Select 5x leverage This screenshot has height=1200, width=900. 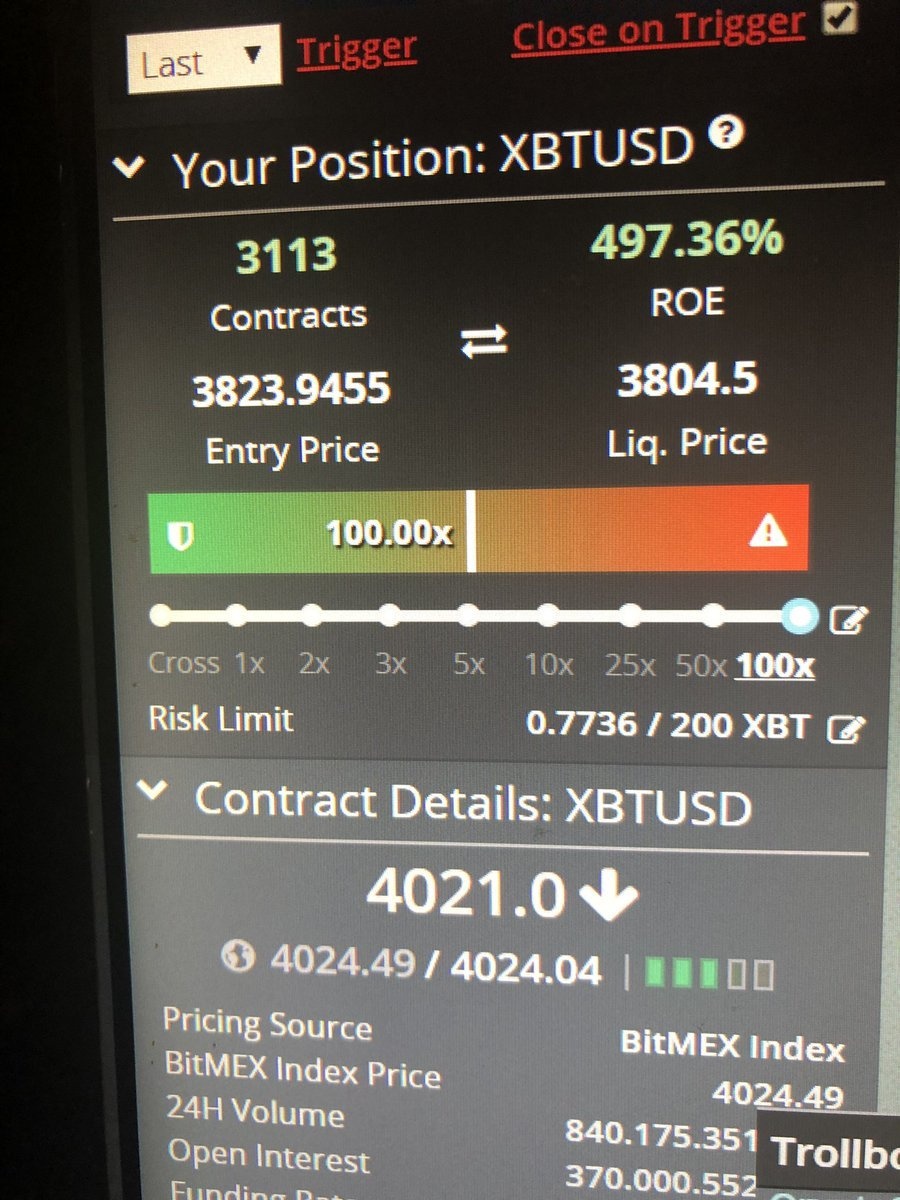click(x=468, y=616)
